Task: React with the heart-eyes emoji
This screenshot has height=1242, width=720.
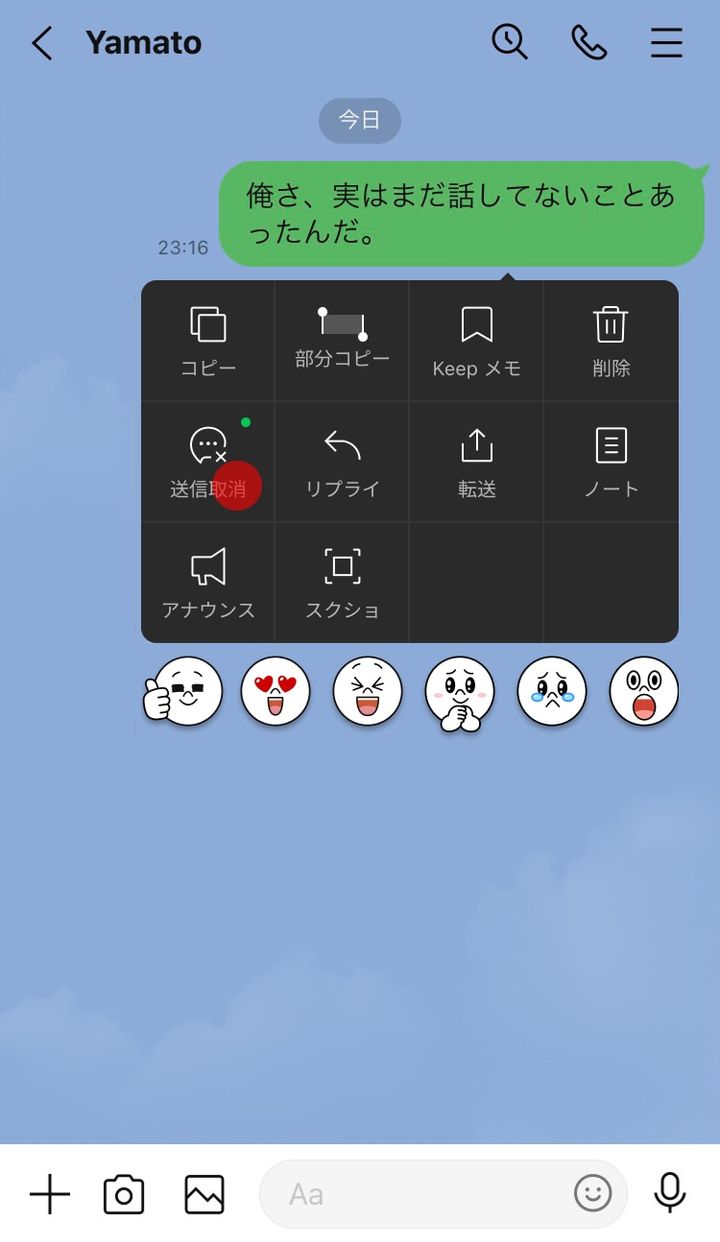Action: [x=275, y=690]
